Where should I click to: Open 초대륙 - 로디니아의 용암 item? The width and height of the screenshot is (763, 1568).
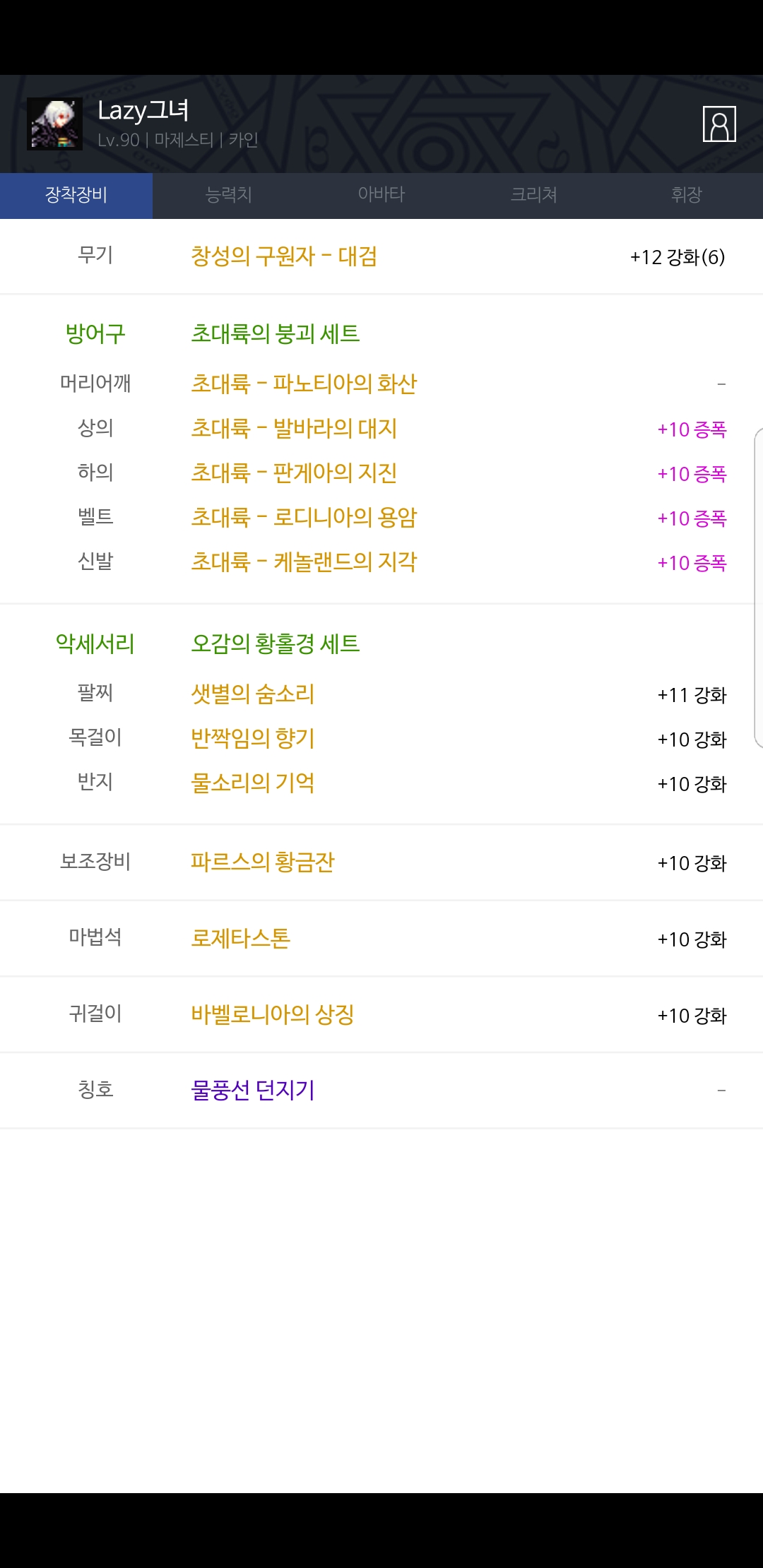coord(304,517)
